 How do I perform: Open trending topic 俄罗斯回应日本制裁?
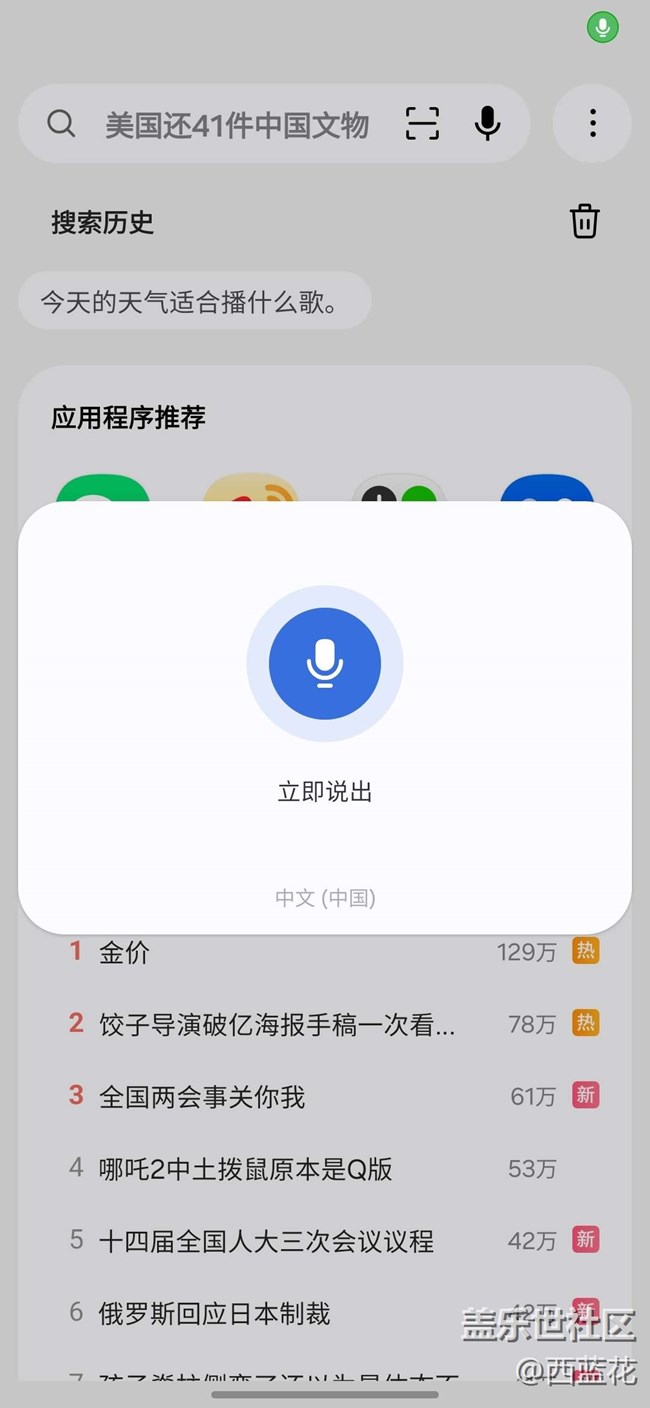pyautogui.click(x=214, y=1313)
